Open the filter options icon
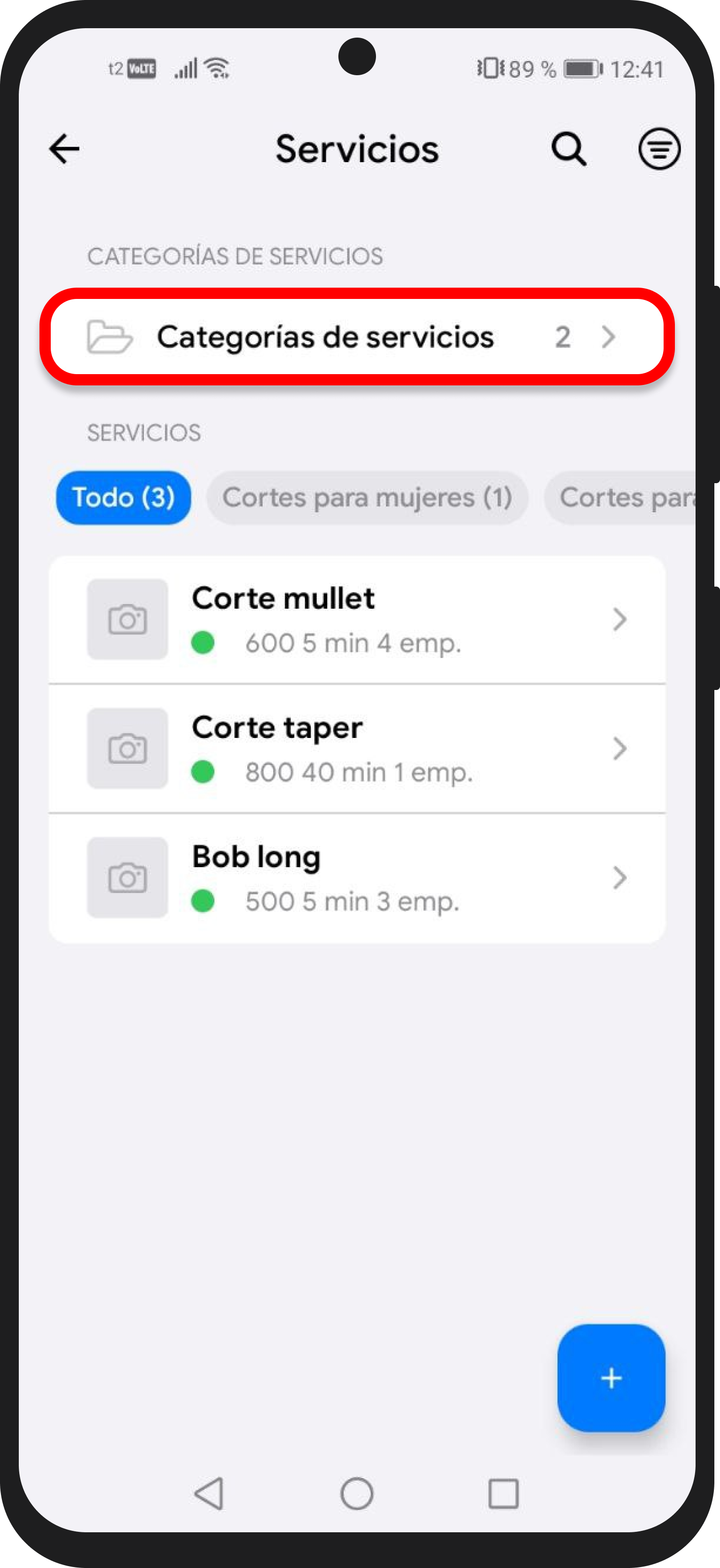 658,149
